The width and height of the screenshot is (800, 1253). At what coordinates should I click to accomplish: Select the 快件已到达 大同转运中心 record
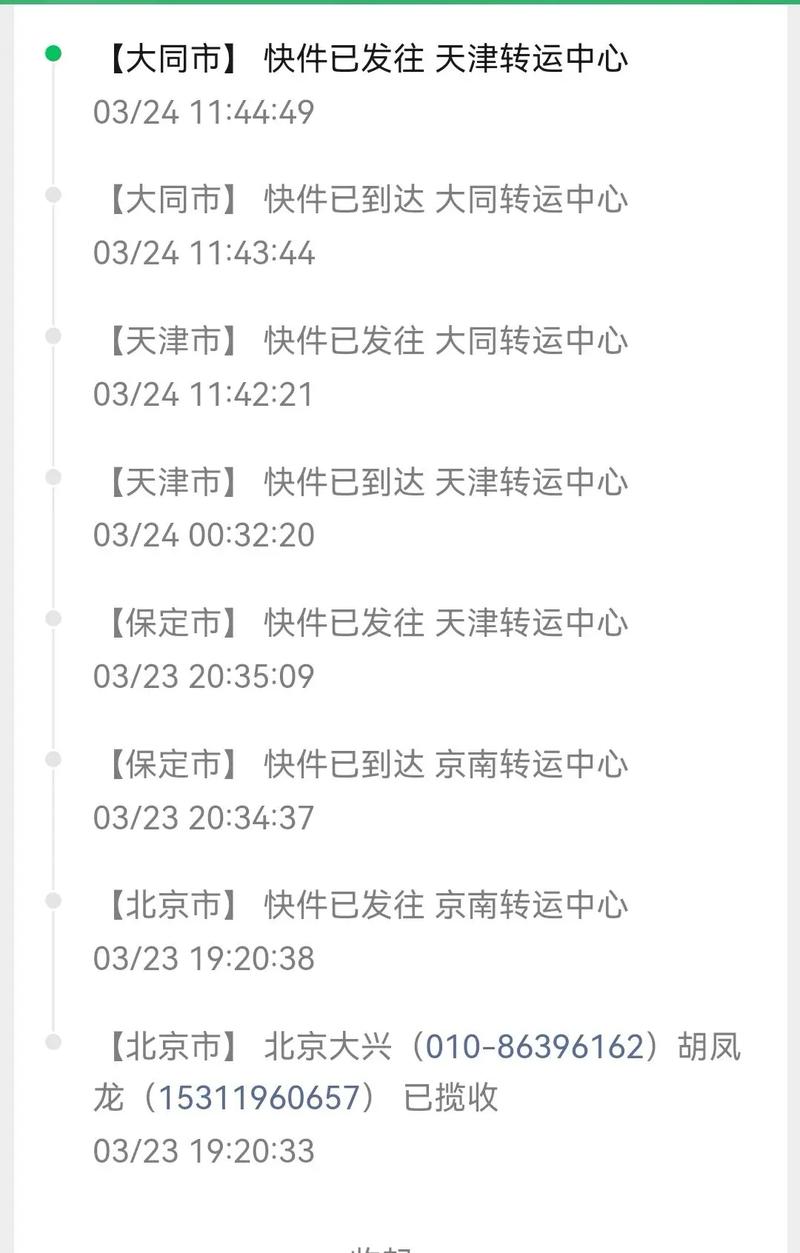pos(365,198)
